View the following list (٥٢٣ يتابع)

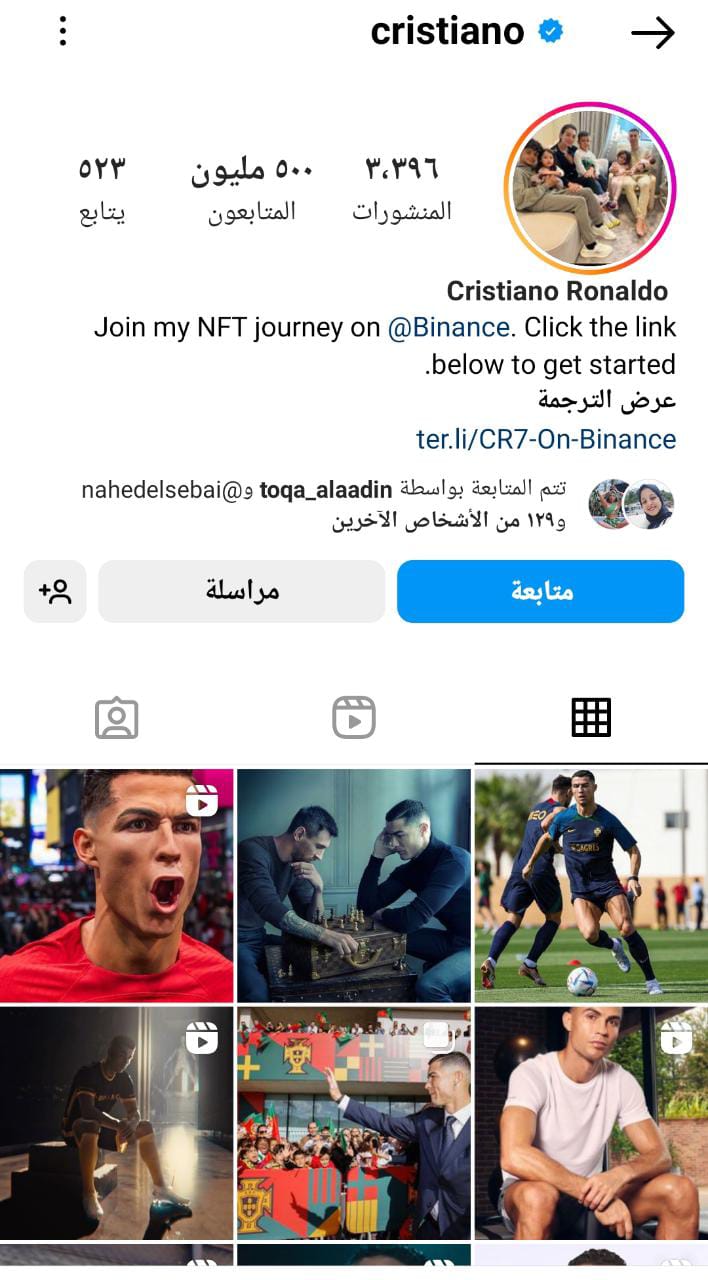(102, 187)
